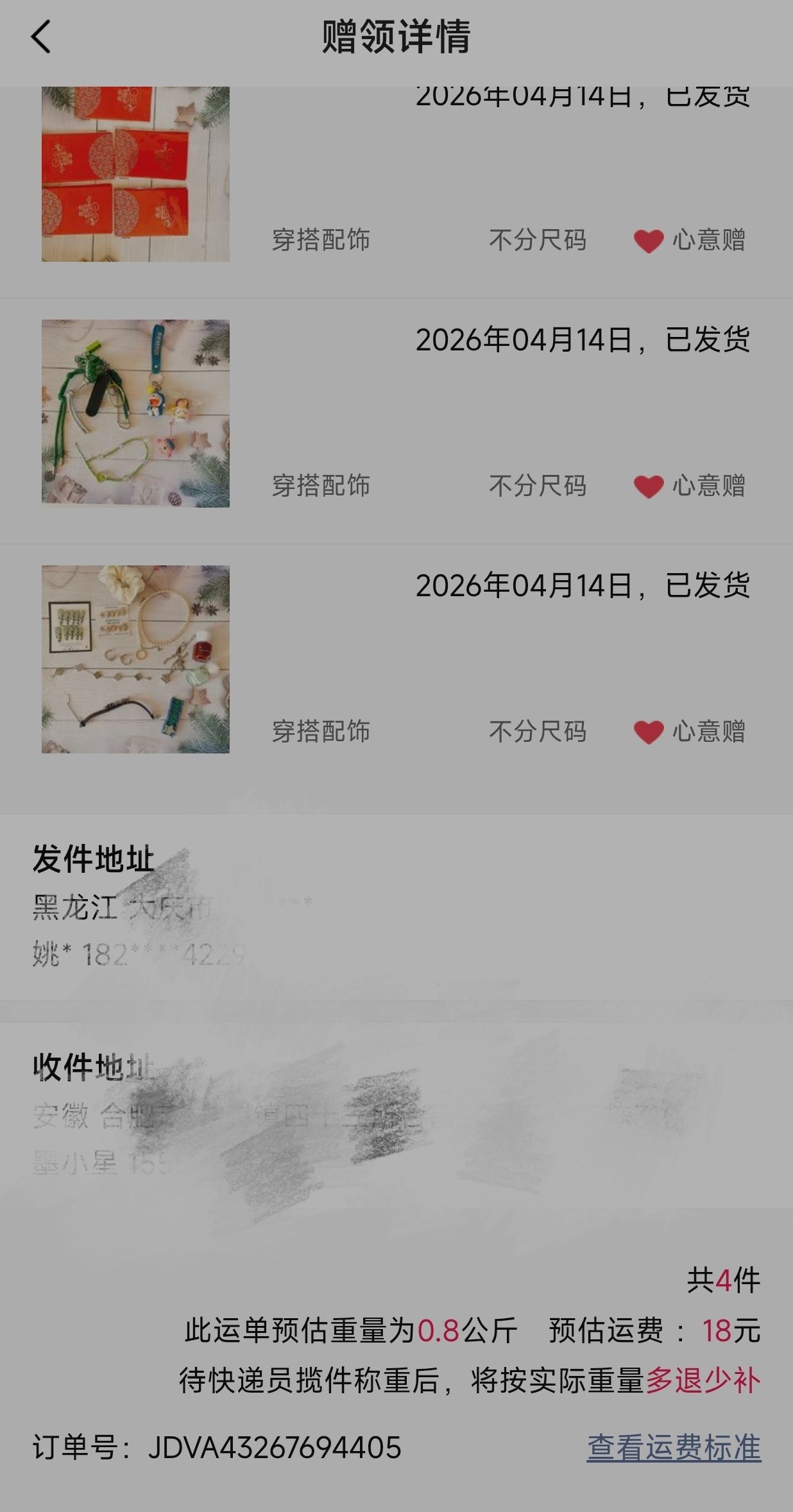The image size is (793, 1512).
Task: Open the red envelopes item photo
Action: (x=135, y=175)
